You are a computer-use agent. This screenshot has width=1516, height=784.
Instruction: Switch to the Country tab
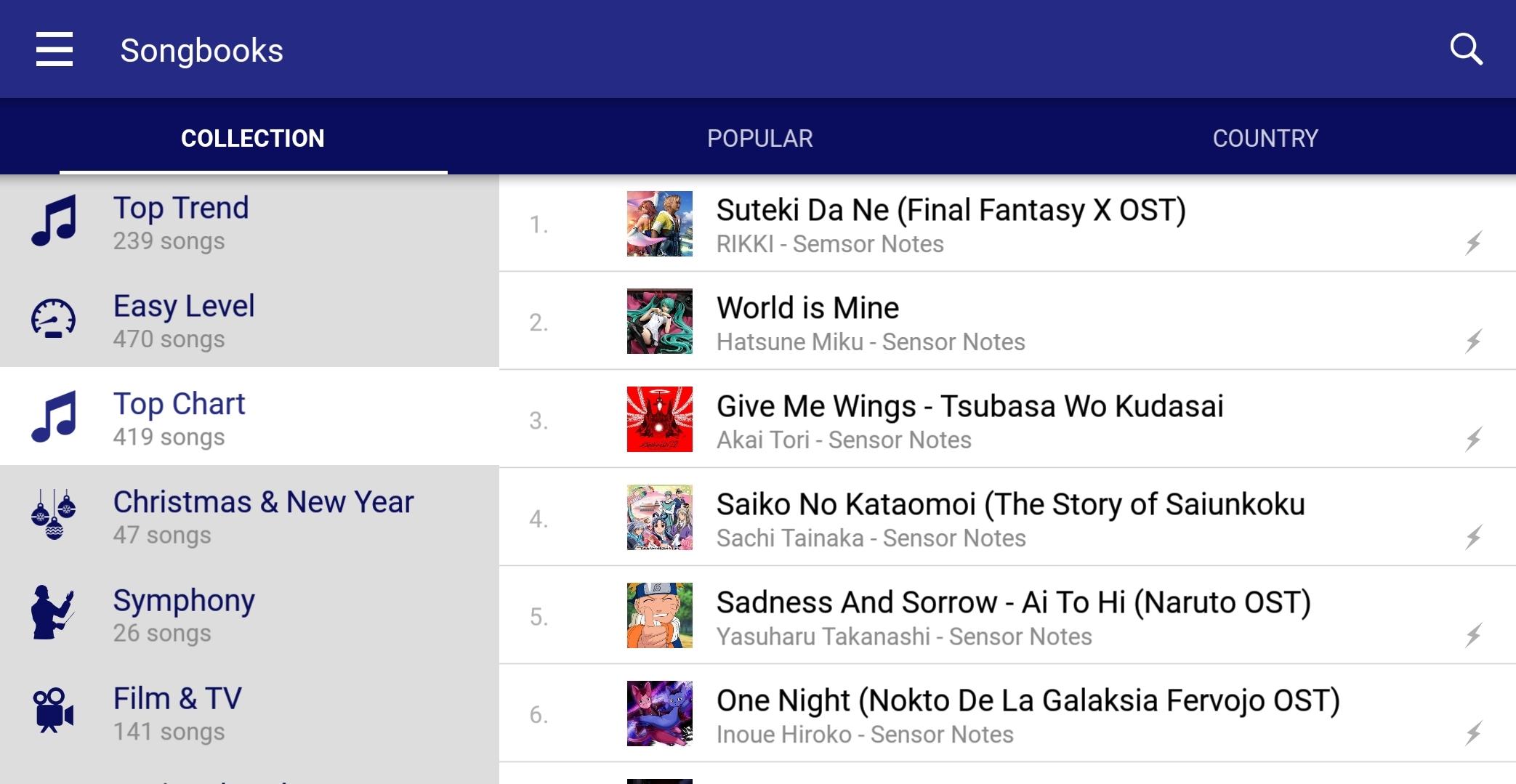click(x=1265, y=138)
